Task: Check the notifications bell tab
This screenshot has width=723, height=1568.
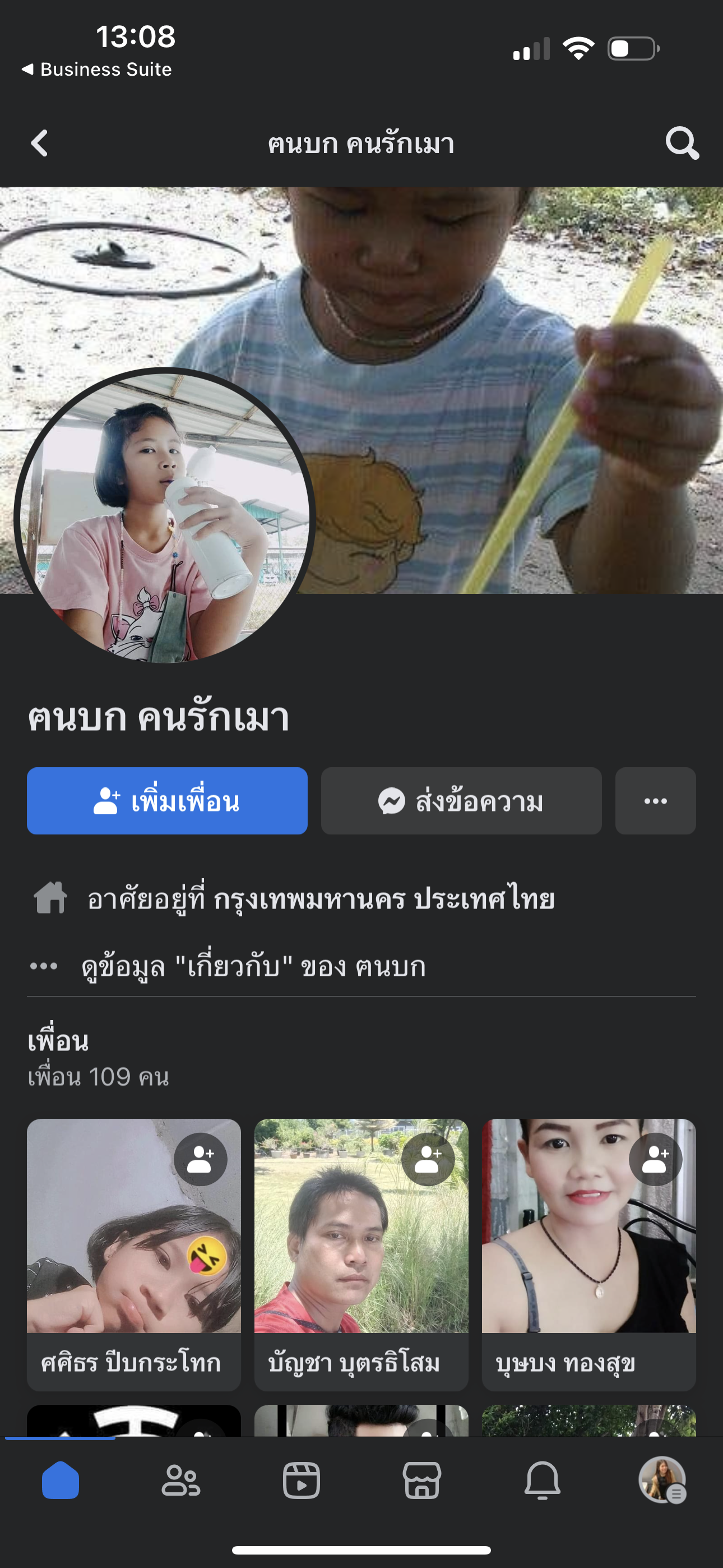Action: [x=543, y=1481]
